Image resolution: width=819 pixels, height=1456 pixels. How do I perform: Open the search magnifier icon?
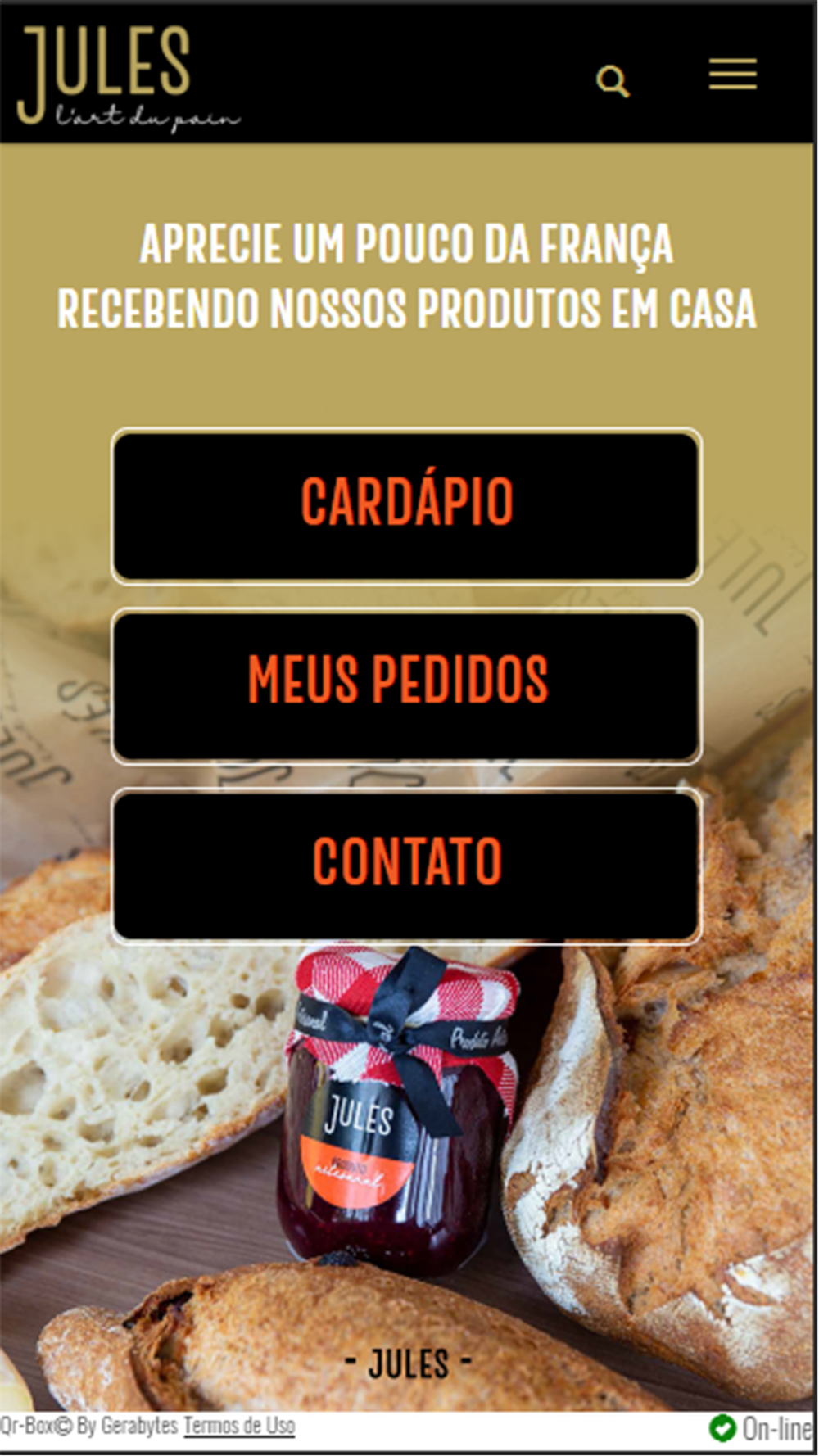click(x=613, y=81)
